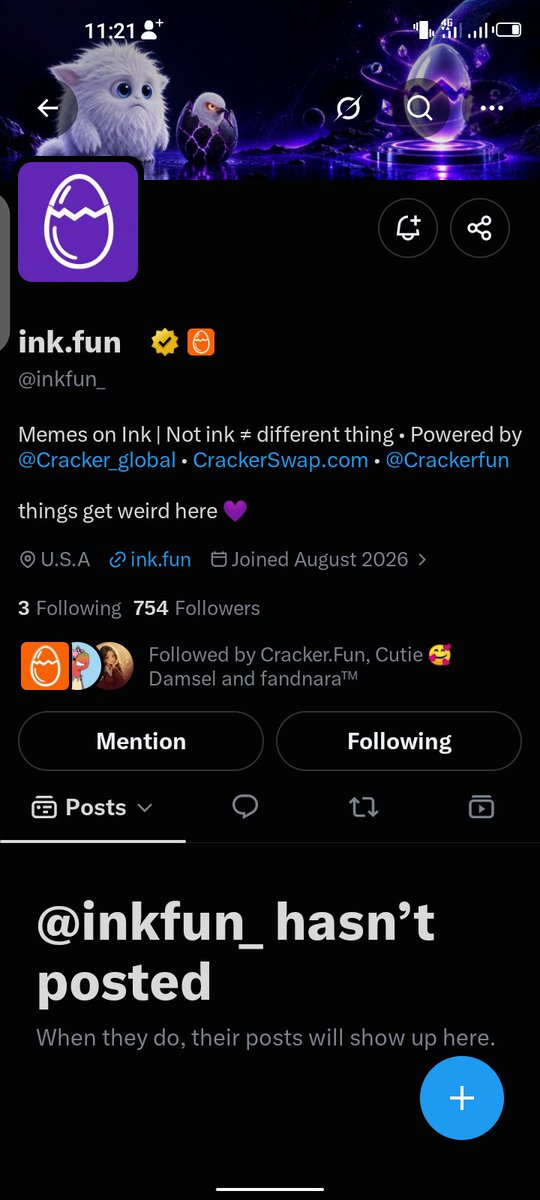Switch to the Replies tab
Image resolution: width=540 pixels, height=1200 pixels.
point(245,807)
